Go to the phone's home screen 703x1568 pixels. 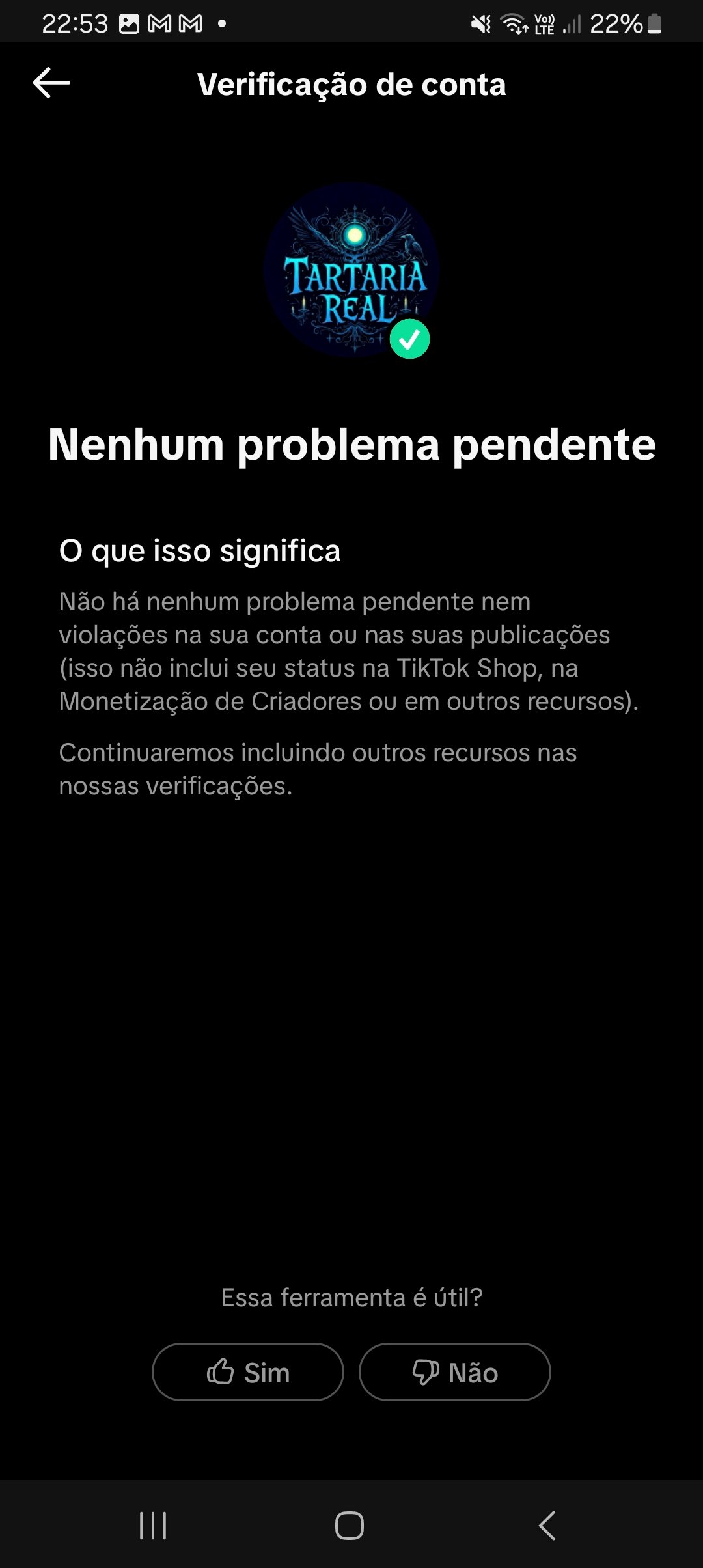click(x=350, y=1526)
